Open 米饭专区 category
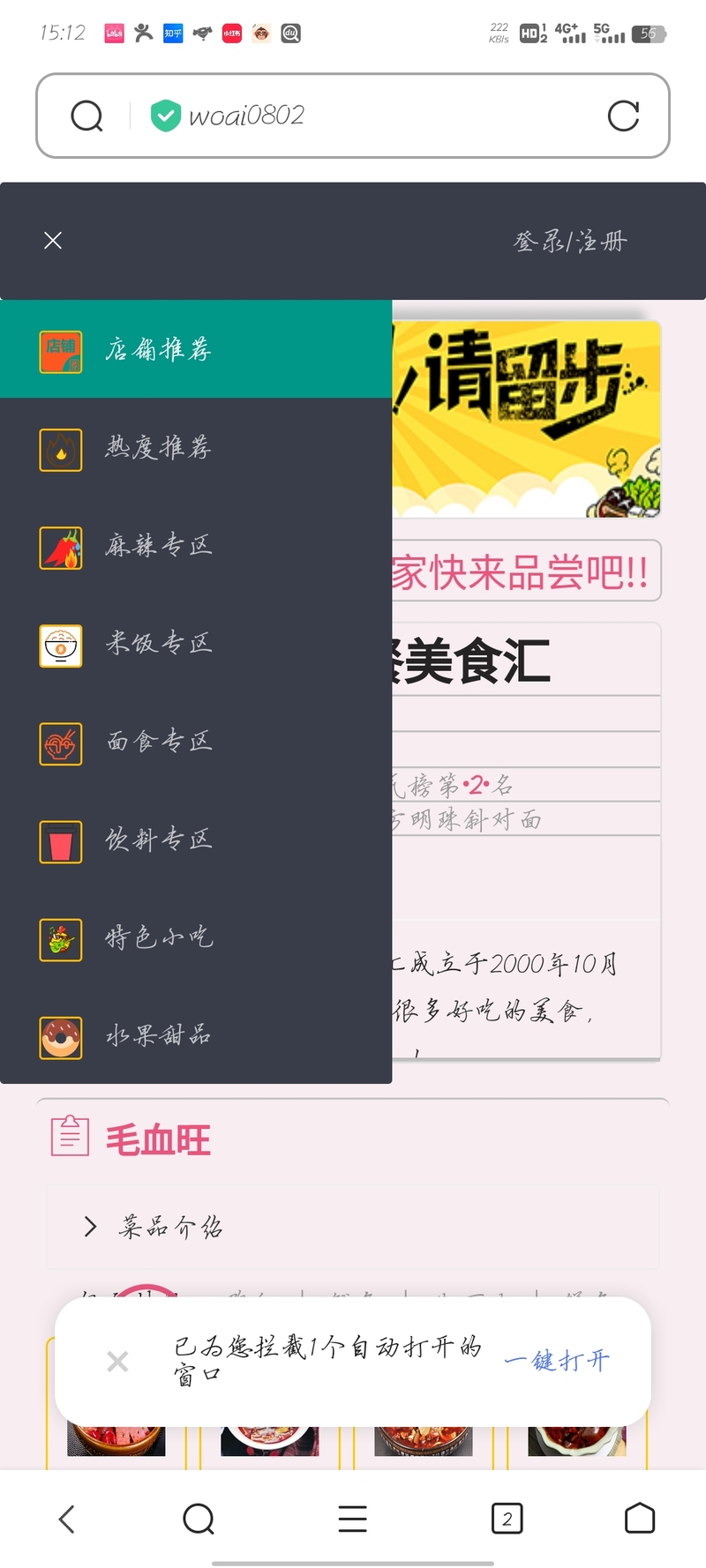The width and height of the screenshot is (706, 1568). pyautogui.click(x=196, y=643)
